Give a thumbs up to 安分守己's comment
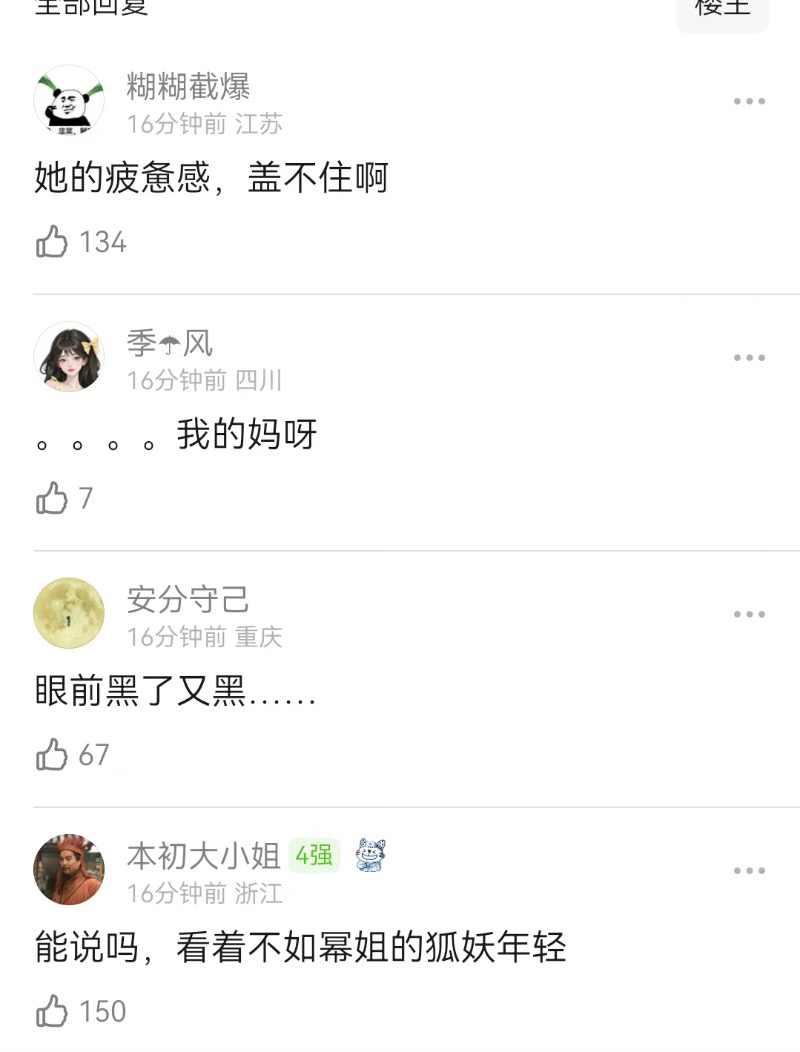Viewport: 800px width, 1052px height. [52, 755]
